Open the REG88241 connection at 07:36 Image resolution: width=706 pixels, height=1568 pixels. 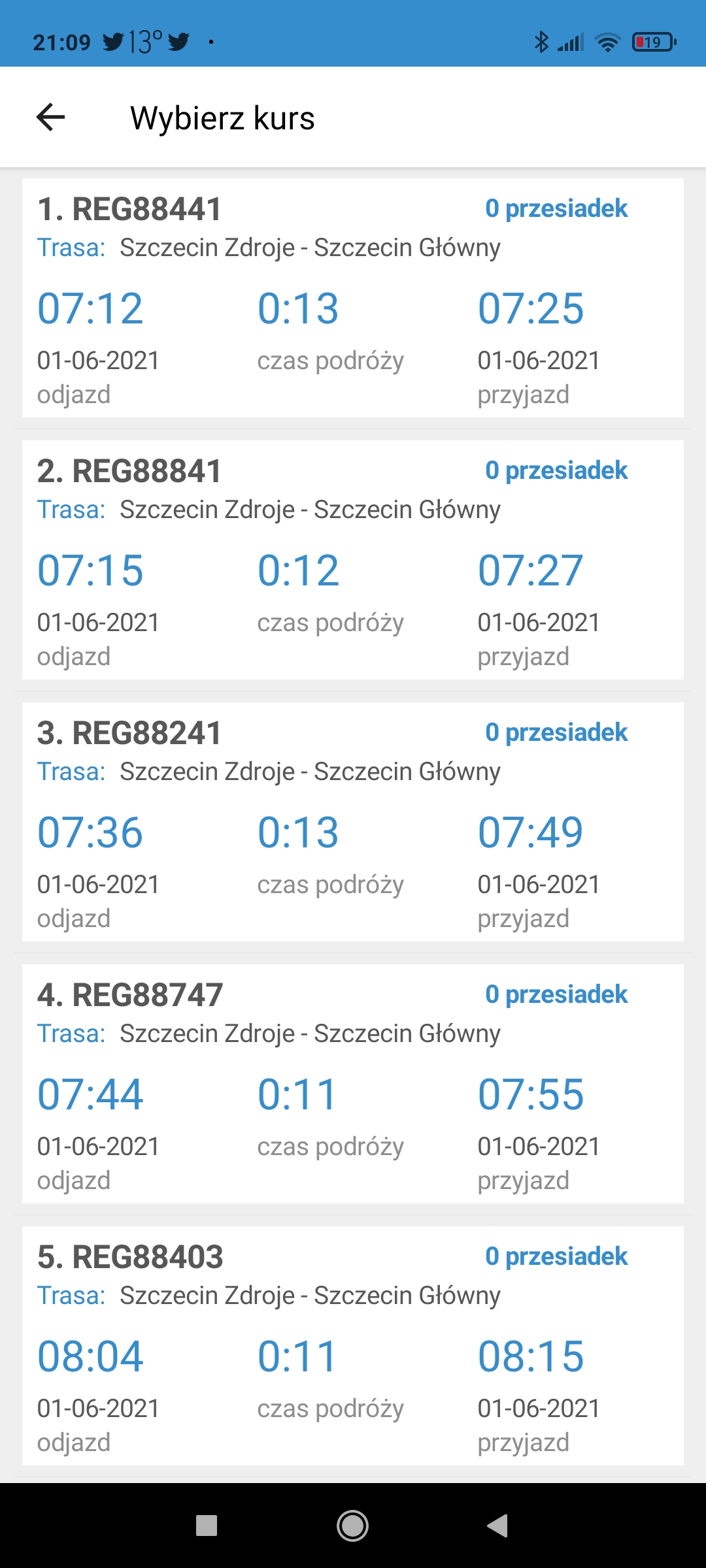pos(353,822)
